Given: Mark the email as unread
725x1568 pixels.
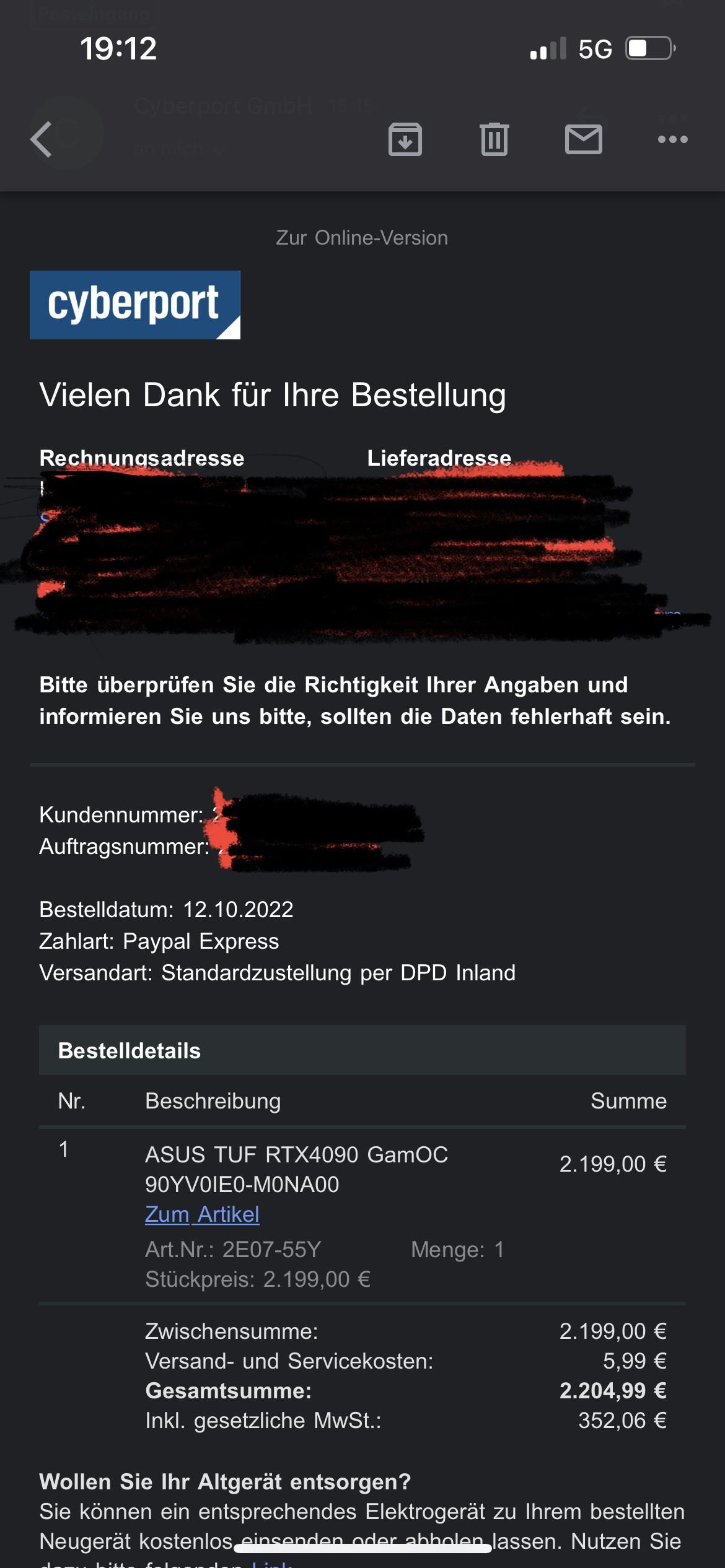Looking at the screenshot, I should [x=583, y=139].
